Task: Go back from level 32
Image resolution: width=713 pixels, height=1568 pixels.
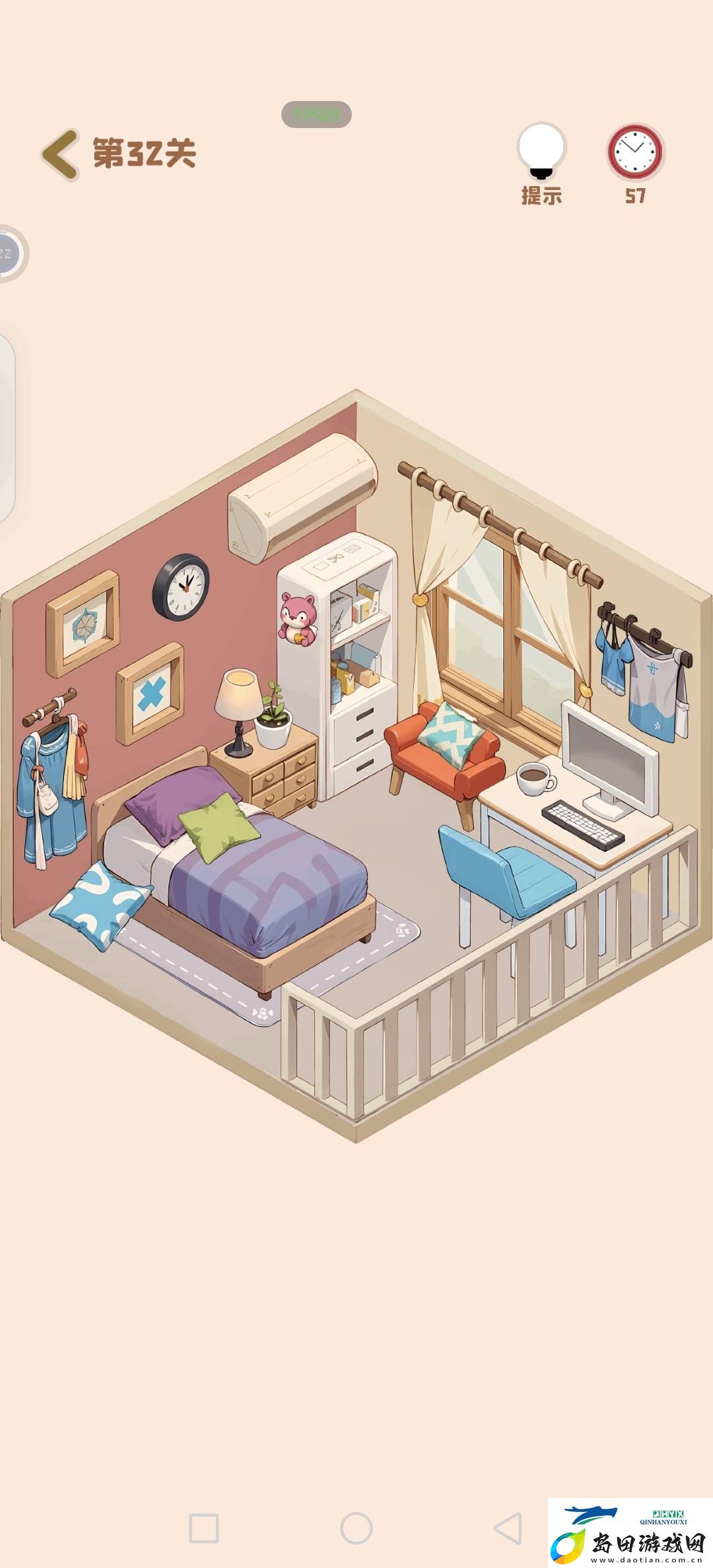Action: [61, 154]
